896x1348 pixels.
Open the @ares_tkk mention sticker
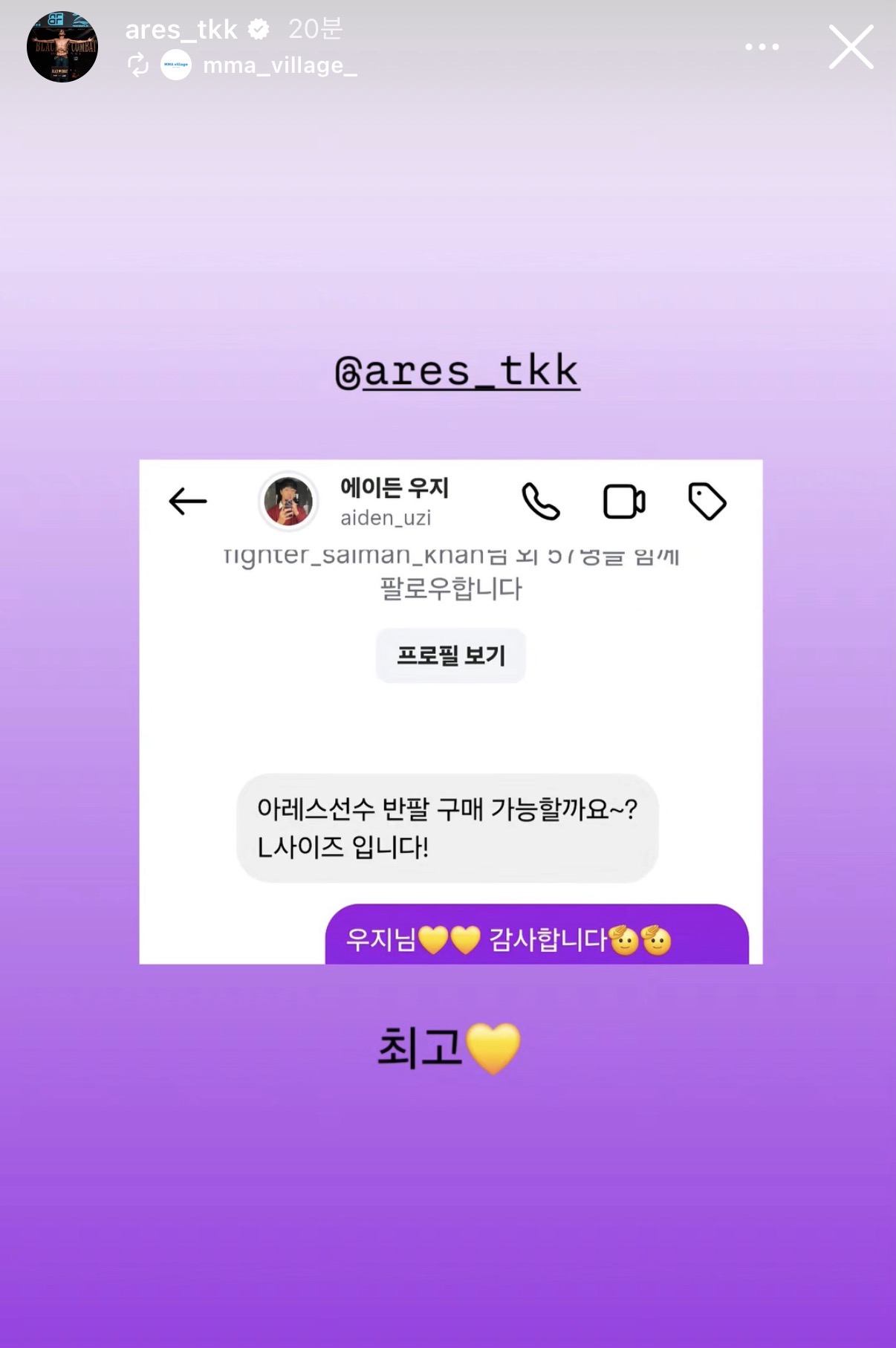coord(455,371)
